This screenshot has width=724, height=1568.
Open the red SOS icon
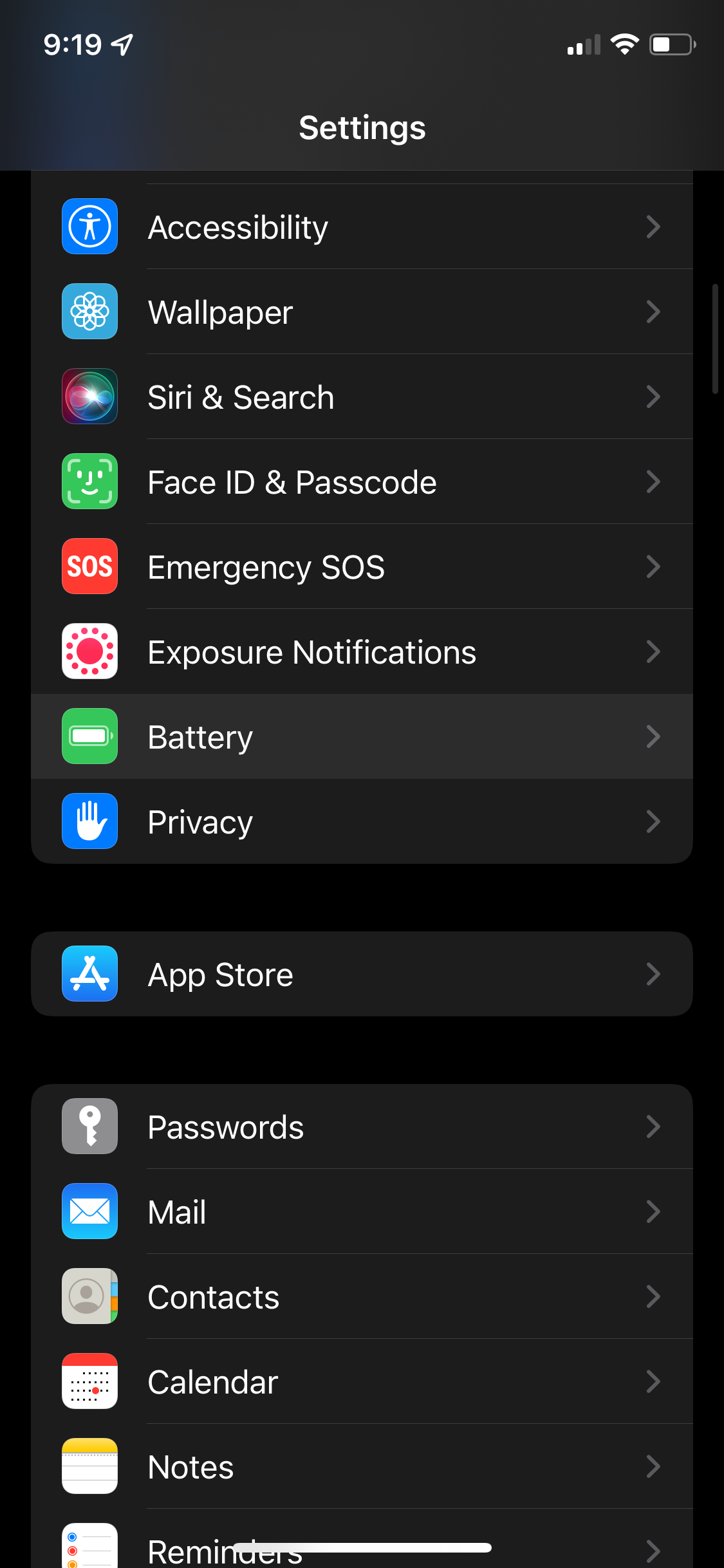pyautogui.click(x=89, y=566)
